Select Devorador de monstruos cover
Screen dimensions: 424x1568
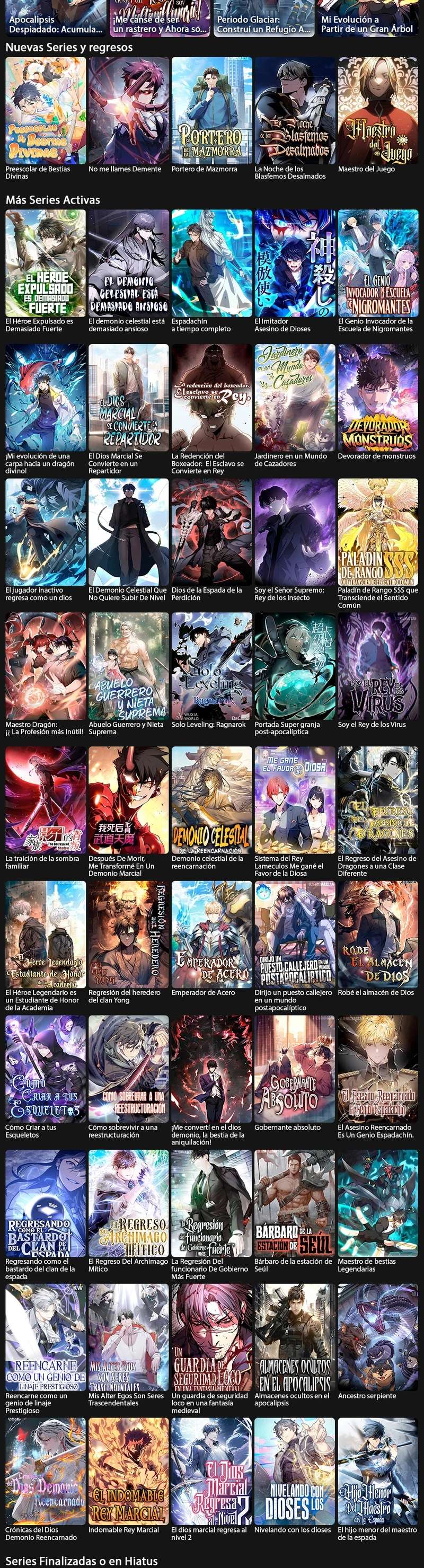378,398
